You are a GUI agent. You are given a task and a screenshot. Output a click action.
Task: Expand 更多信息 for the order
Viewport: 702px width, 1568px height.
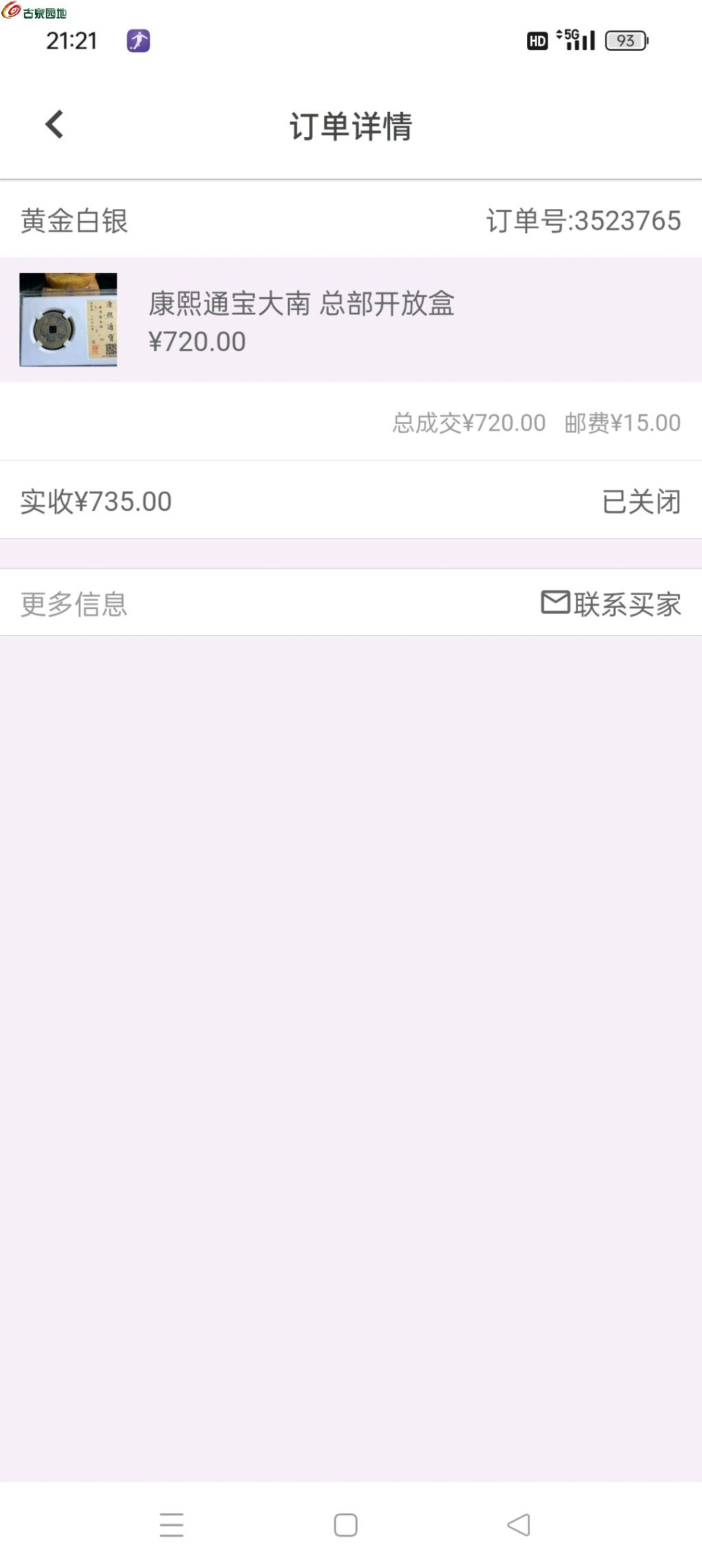[74, 604]
